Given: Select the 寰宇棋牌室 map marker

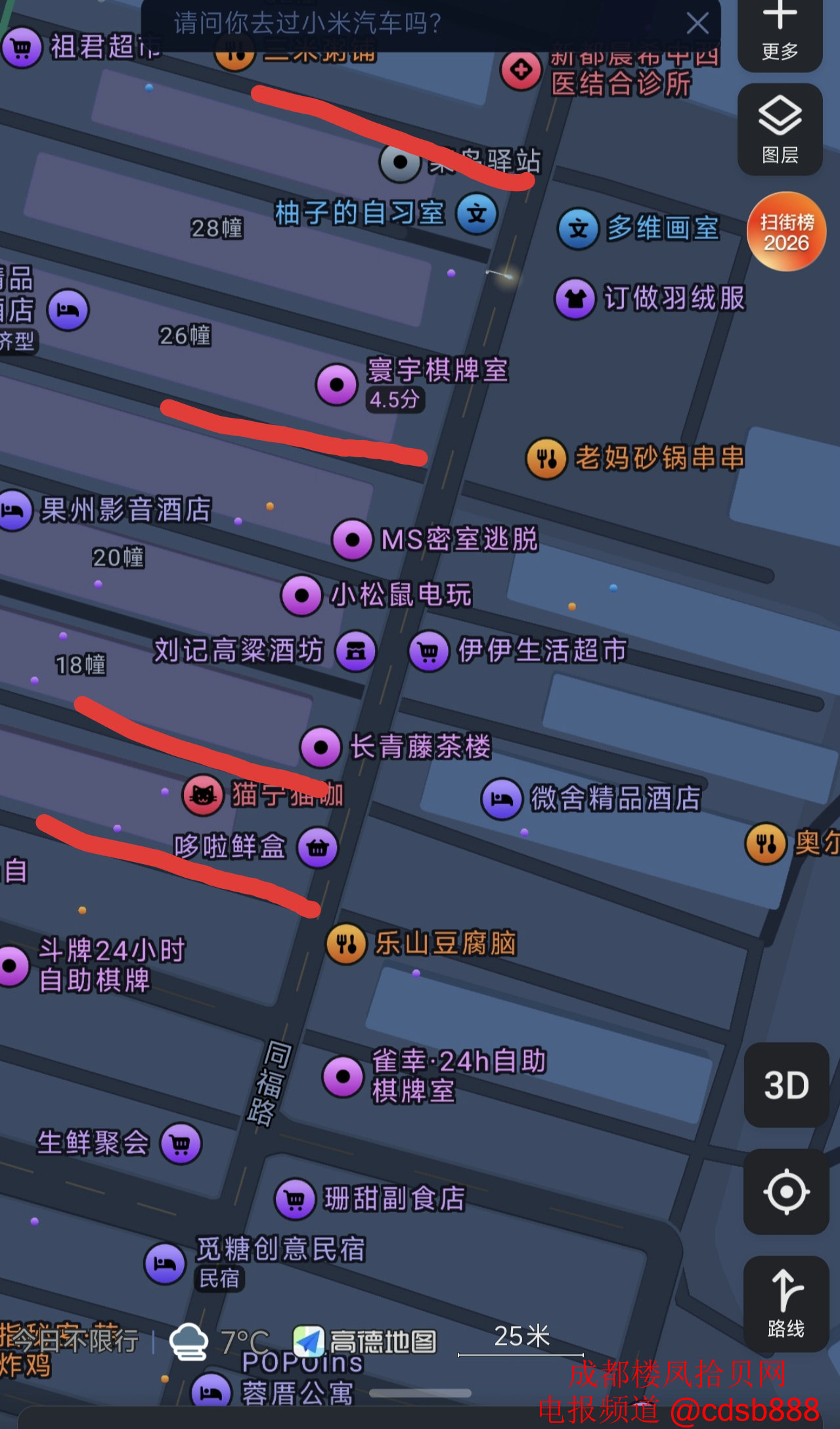Looking at the screenshot, I should 337,384.
